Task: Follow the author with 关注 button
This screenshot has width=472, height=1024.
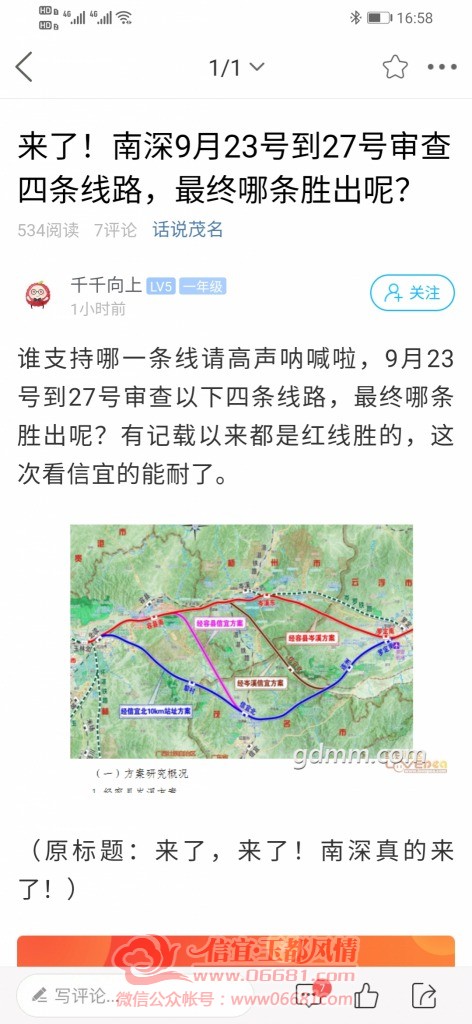Action: [x=412, y=293]
